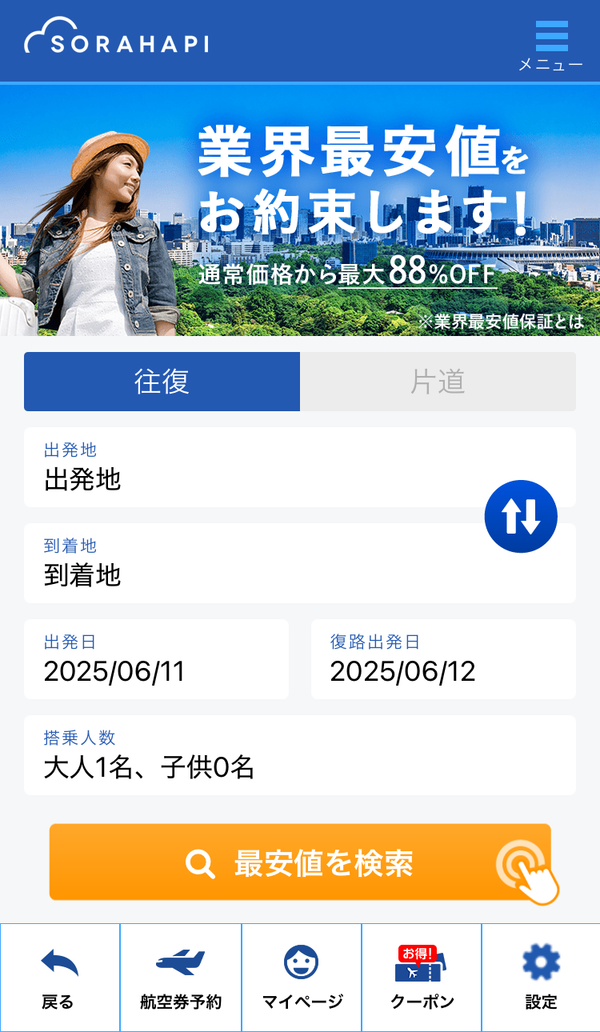Viewport: 600px width, 1032px height.
Task: Tap the 最安値を検索 search button
Action: tap(300, 862)
